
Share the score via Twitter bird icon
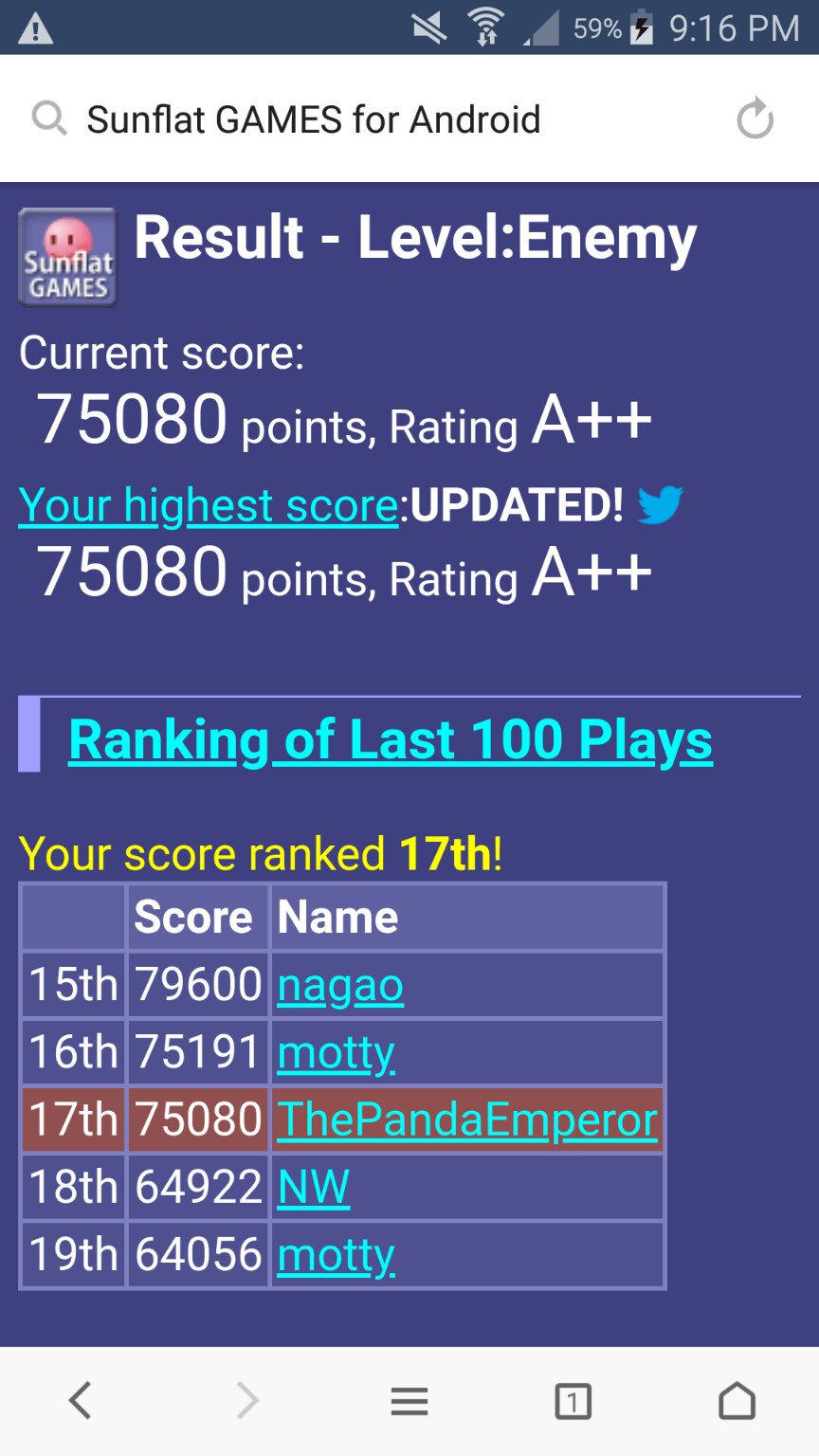coord(660,504)
